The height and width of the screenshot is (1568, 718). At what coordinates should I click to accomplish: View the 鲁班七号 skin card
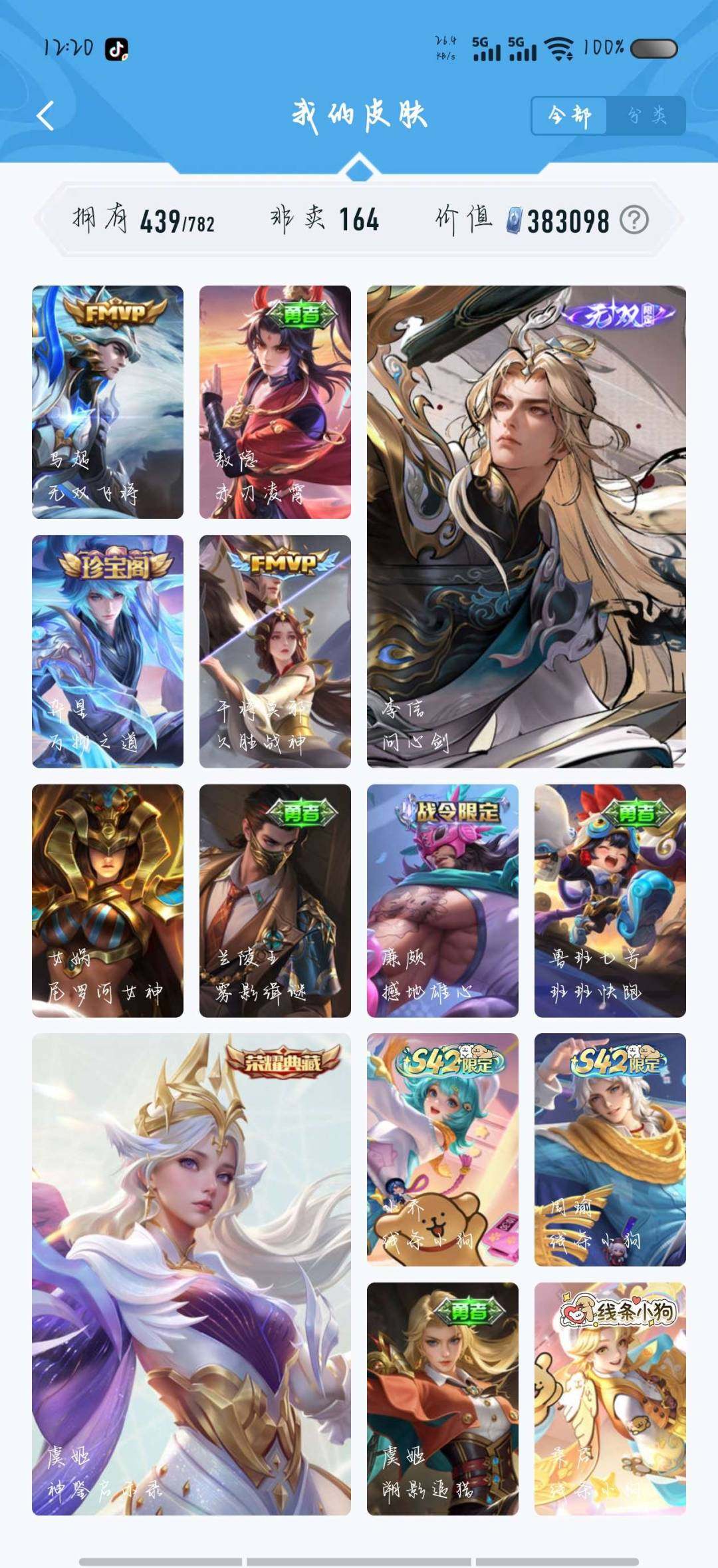(x=610, y=900)
